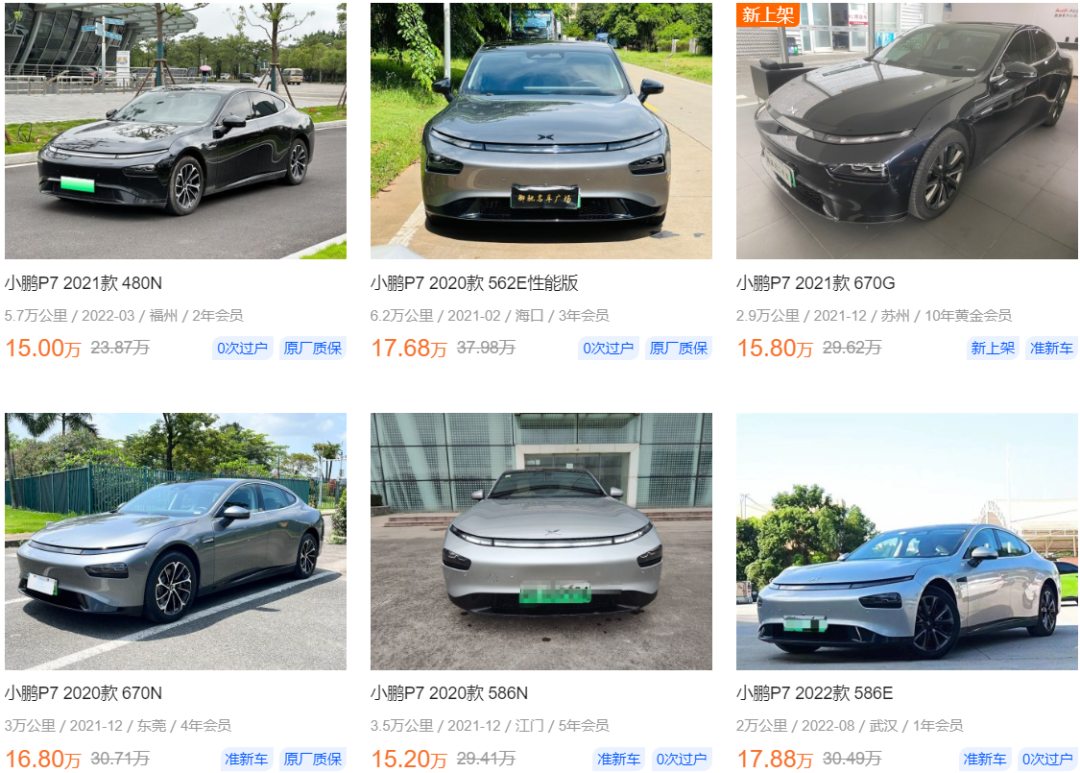Select the 小鹏P7 2020款 670N car card

pyautogui.click(x=175, y=541)
